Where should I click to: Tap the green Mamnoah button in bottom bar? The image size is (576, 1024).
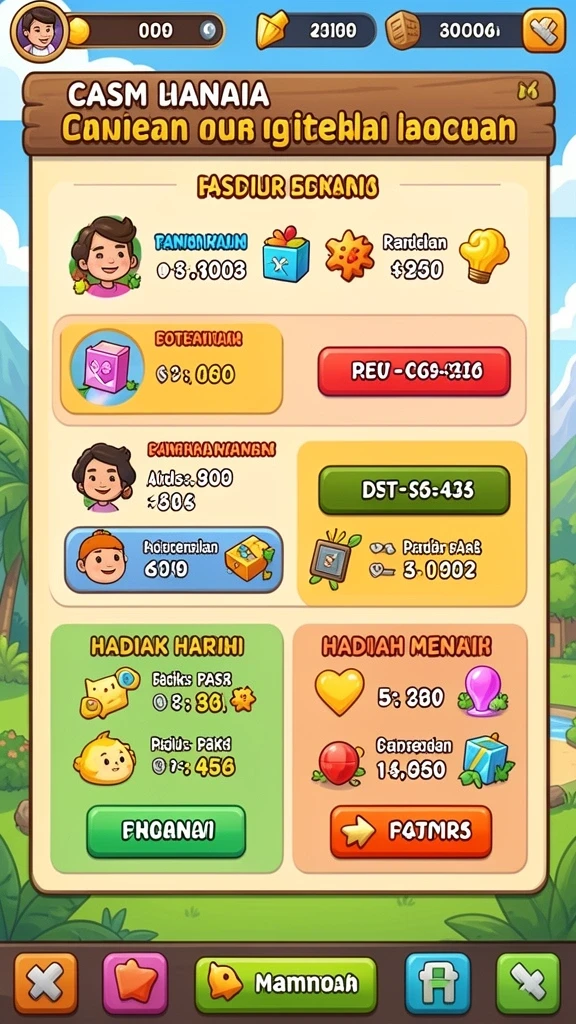286,982
